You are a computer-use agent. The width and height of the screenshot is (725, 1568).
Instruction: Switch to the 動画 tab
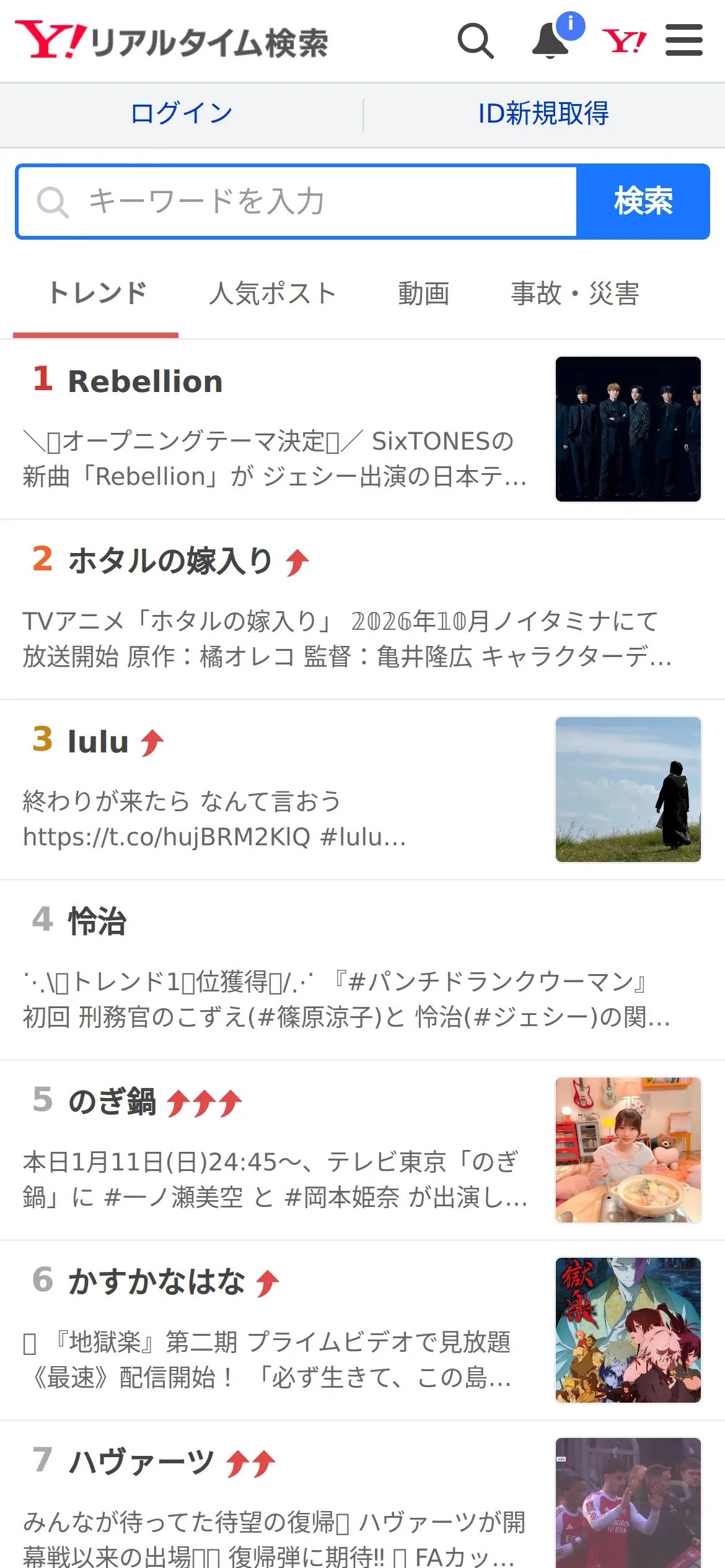coord(424,293)
